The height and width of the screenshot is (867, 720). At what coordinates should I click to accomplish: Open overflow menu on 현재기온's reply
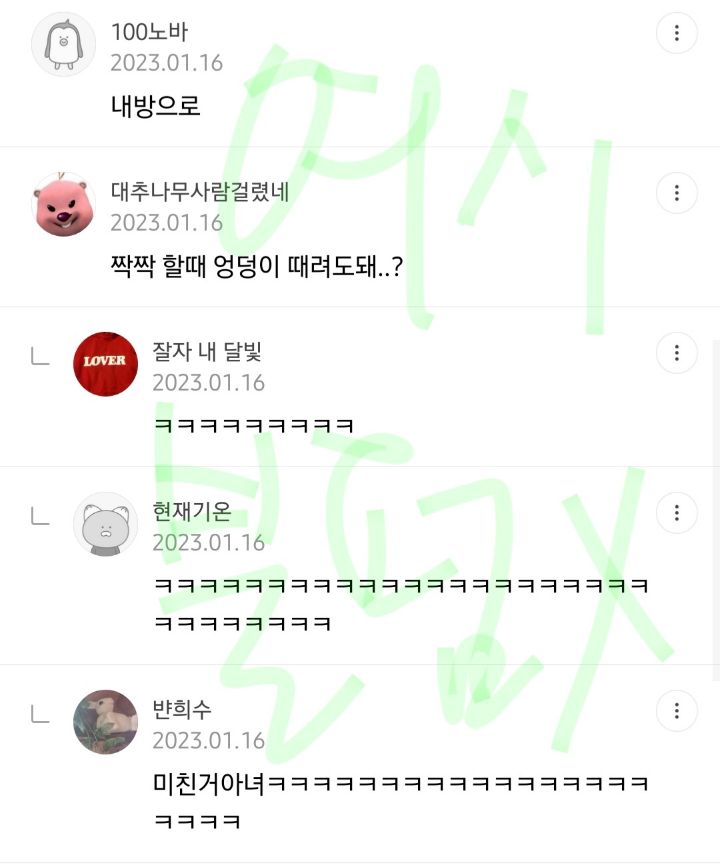[677, 513]
